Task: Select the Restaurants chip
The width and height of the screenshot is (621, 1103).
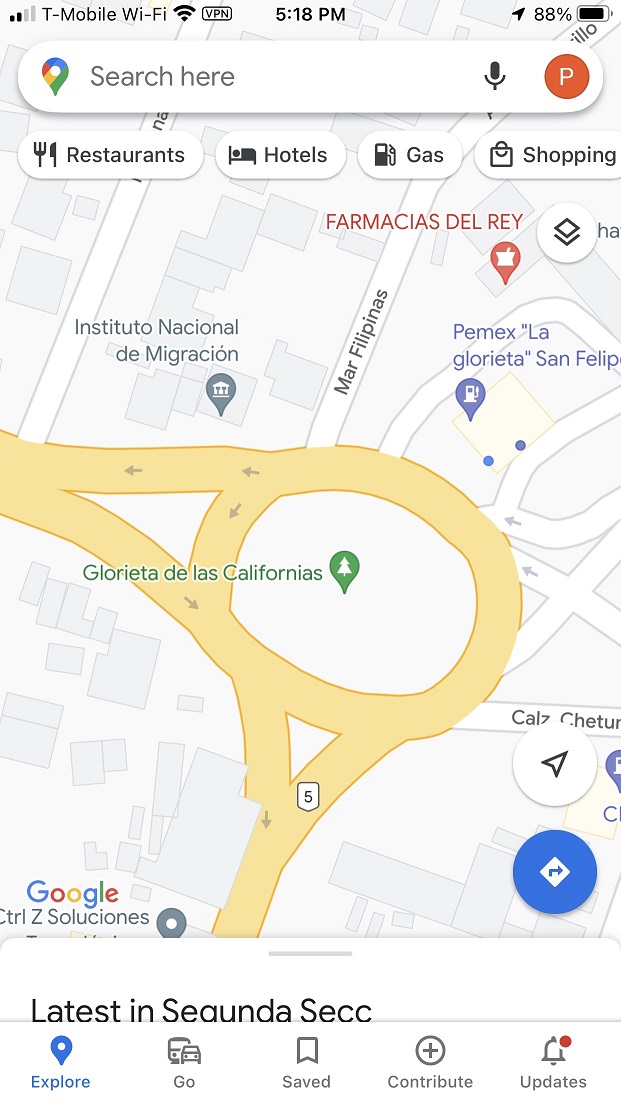Action: pyautogui.click(x=110, y=155)
